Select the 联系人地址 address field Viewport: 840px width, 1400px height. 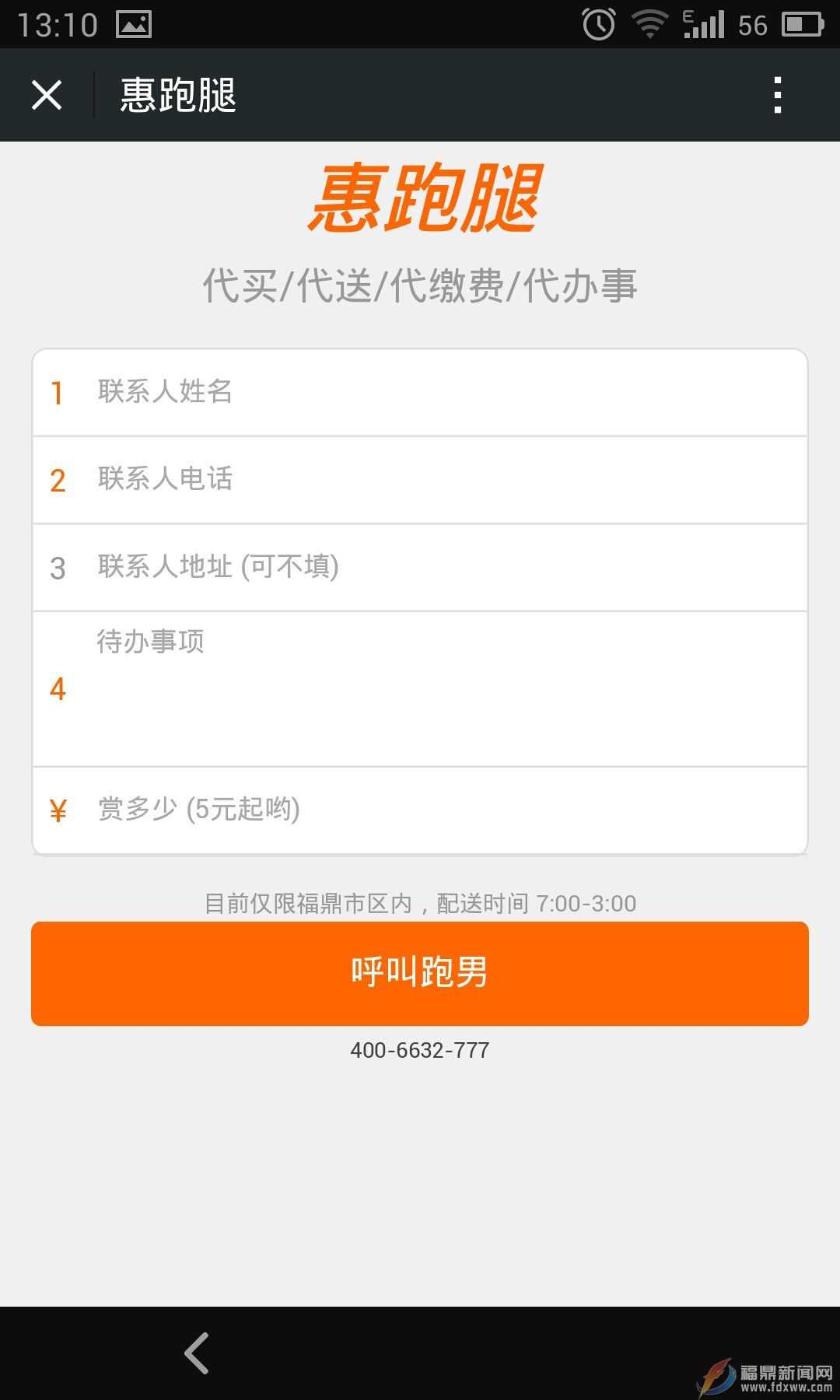coord(420,568)
